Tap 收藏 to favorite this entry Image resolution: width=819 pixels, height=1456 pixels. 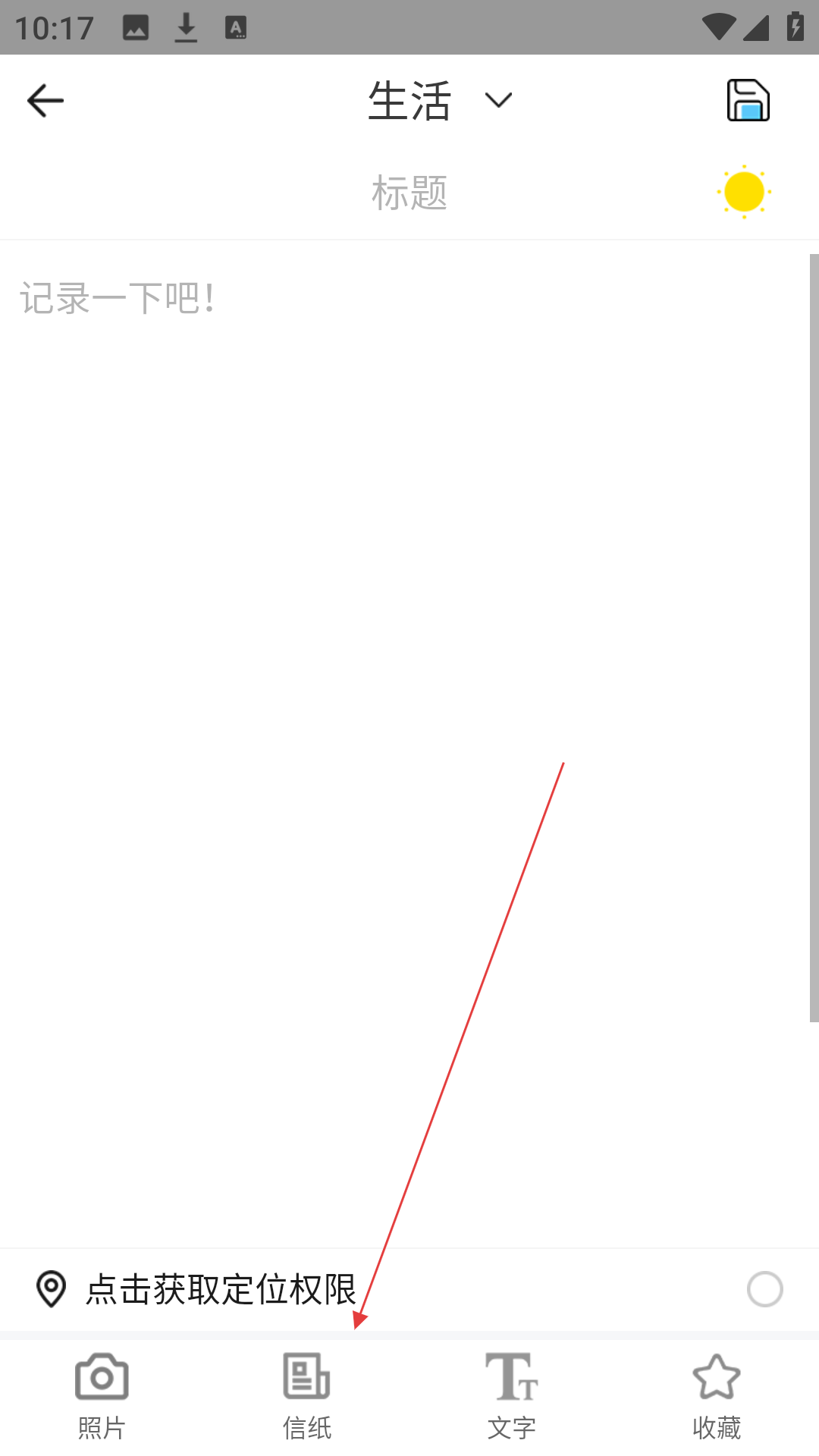(717, 1395)
